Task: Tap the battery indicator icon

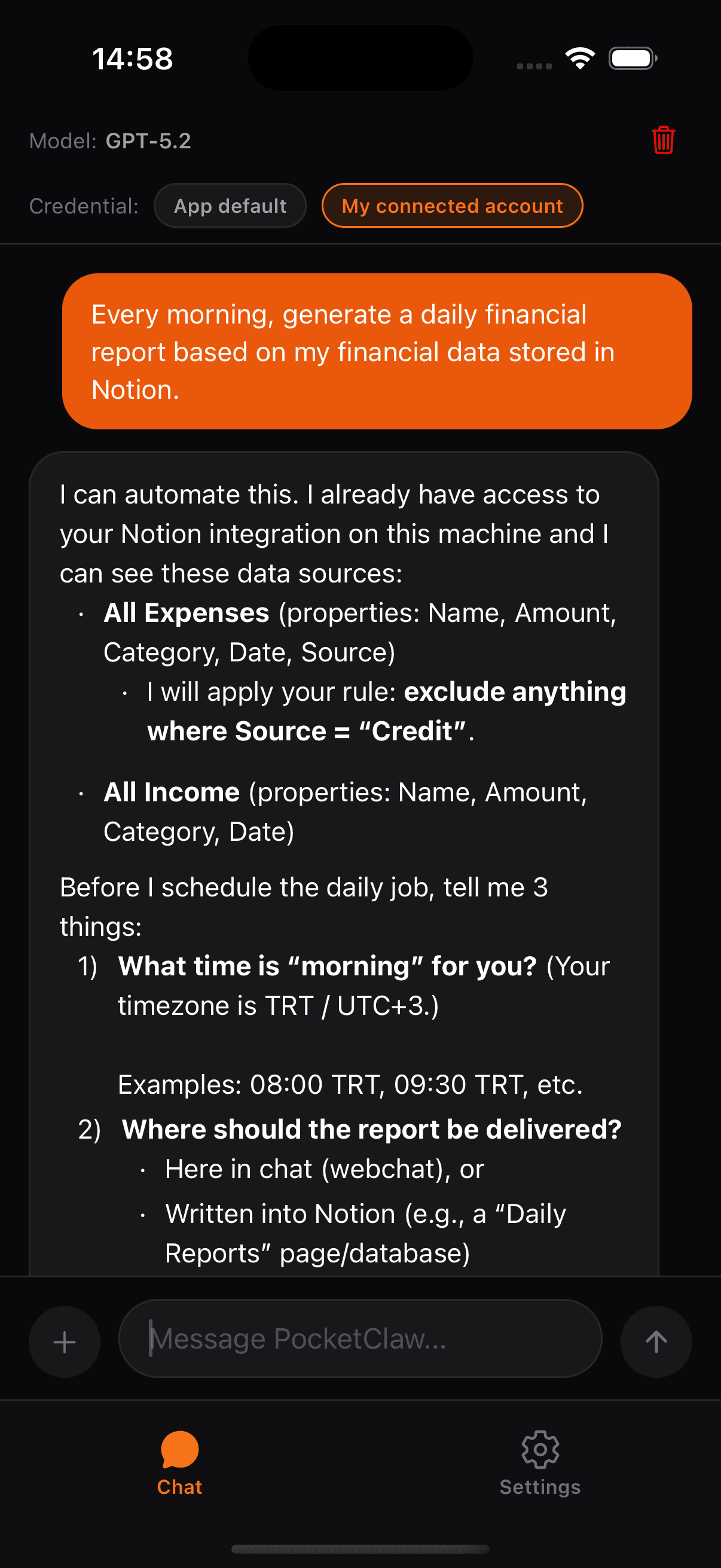Action: 631,58
